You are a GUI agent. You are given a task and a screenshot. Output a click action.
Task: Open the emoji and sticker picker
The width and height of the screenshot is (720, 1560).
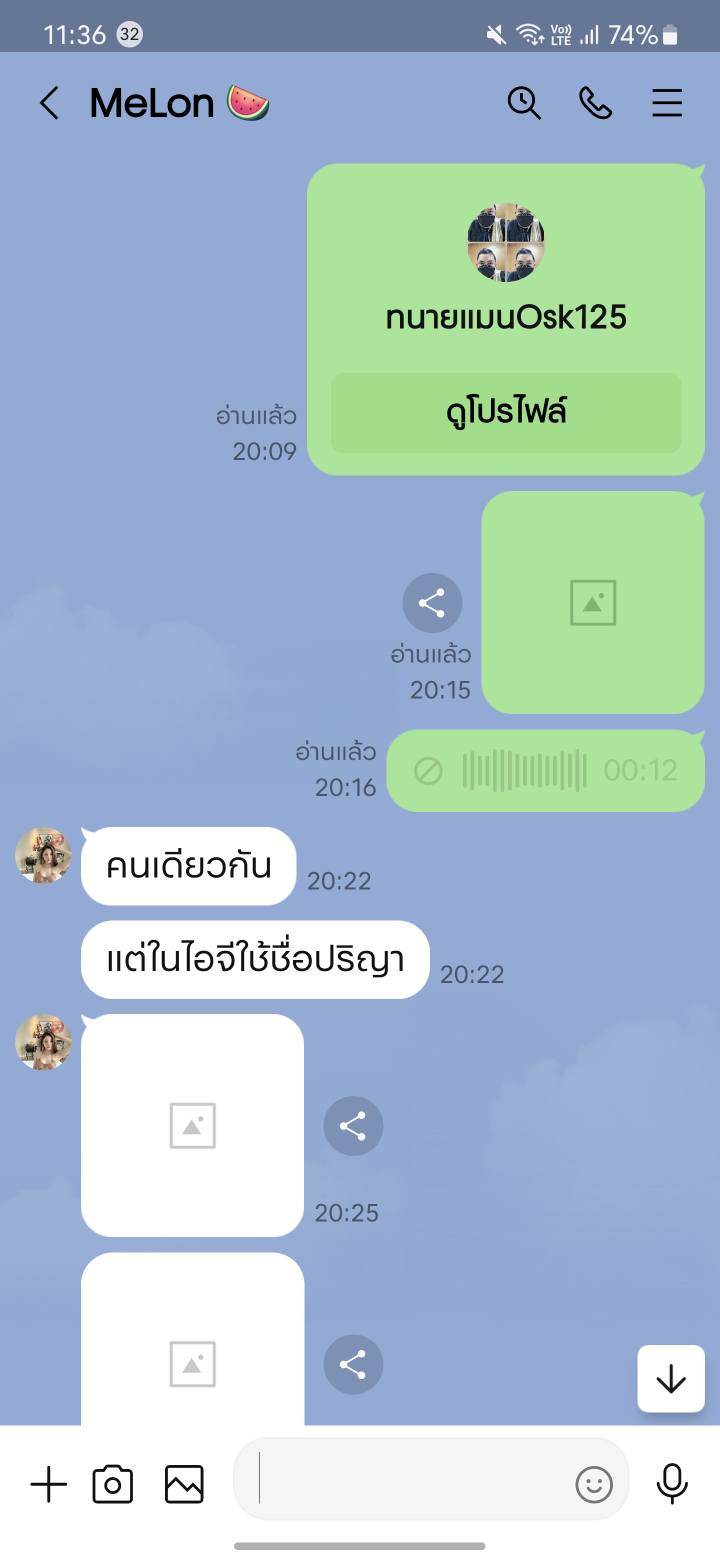pyautogui.click(x=594, y=1484)
